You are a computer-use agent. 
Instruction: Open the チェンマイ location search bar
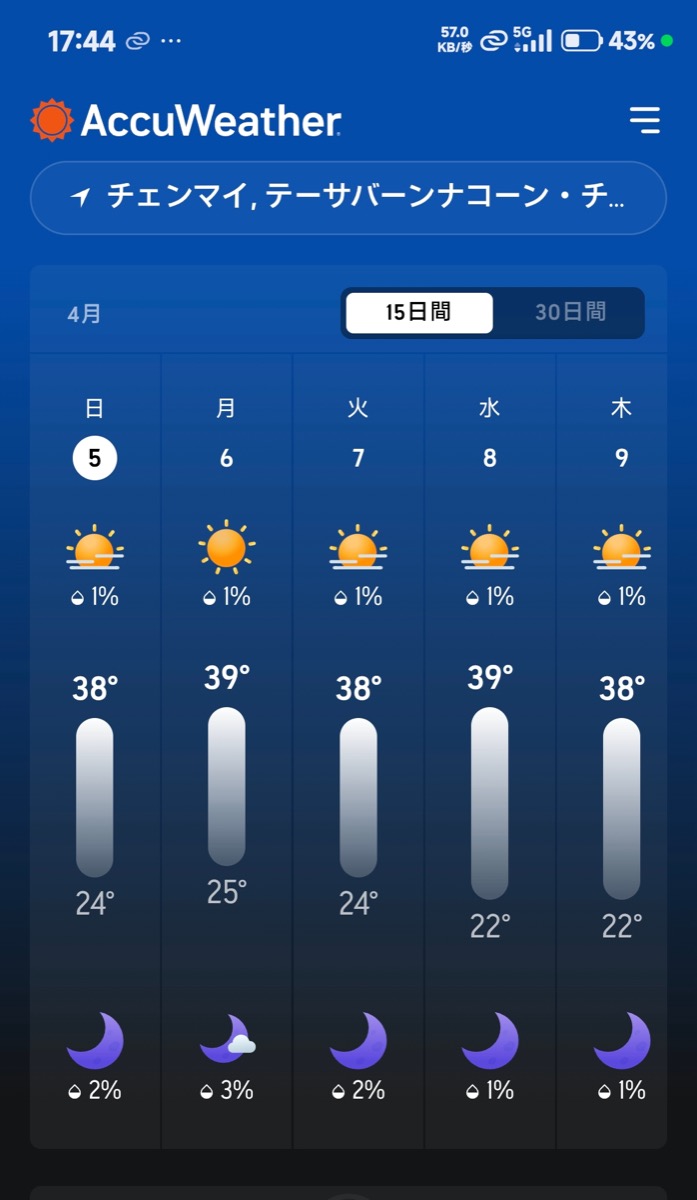coord(348,198)
